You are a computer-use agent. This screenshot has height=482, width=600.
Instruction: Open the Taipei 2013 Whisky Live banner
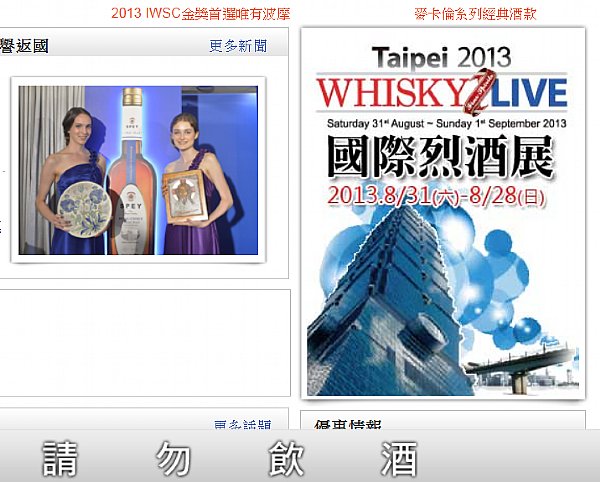pos(443,213)
